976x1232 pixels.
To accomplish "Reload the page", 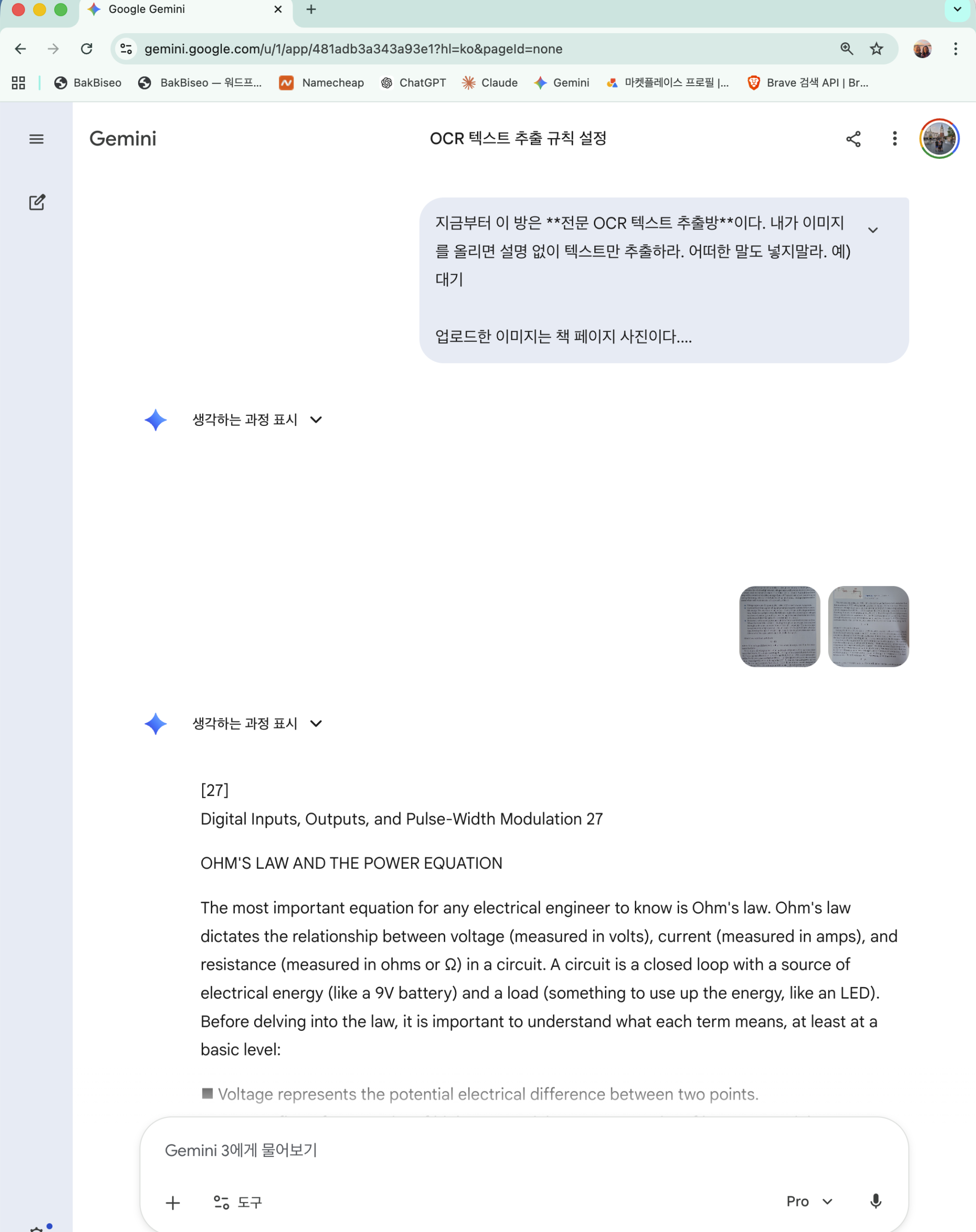I will click(x=86, y=49).
